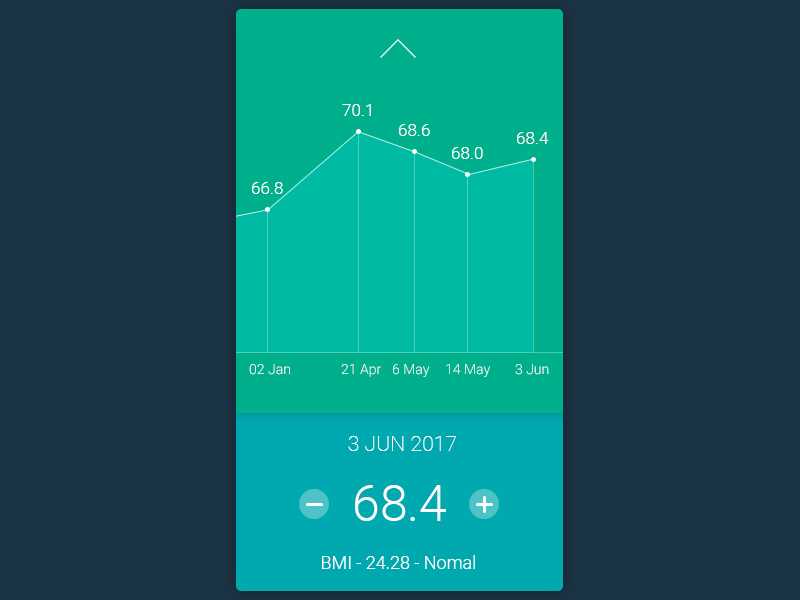
Task: Collapse the chart with the up chevron
Action: click(398, 49)
